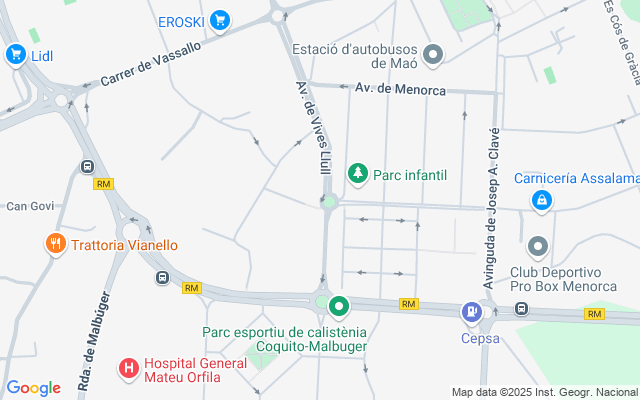Select the Carnicería Assalama shop pin
640x400 pixels.
[541, 201]
